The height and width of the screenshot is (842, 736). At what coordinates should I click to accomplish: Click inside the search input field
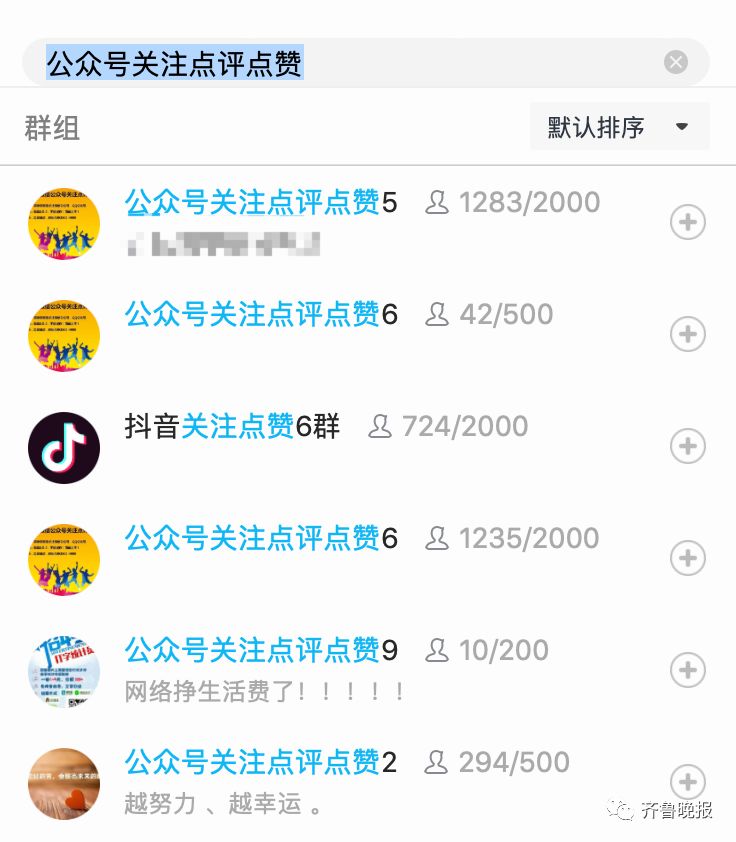click(300, 61)
